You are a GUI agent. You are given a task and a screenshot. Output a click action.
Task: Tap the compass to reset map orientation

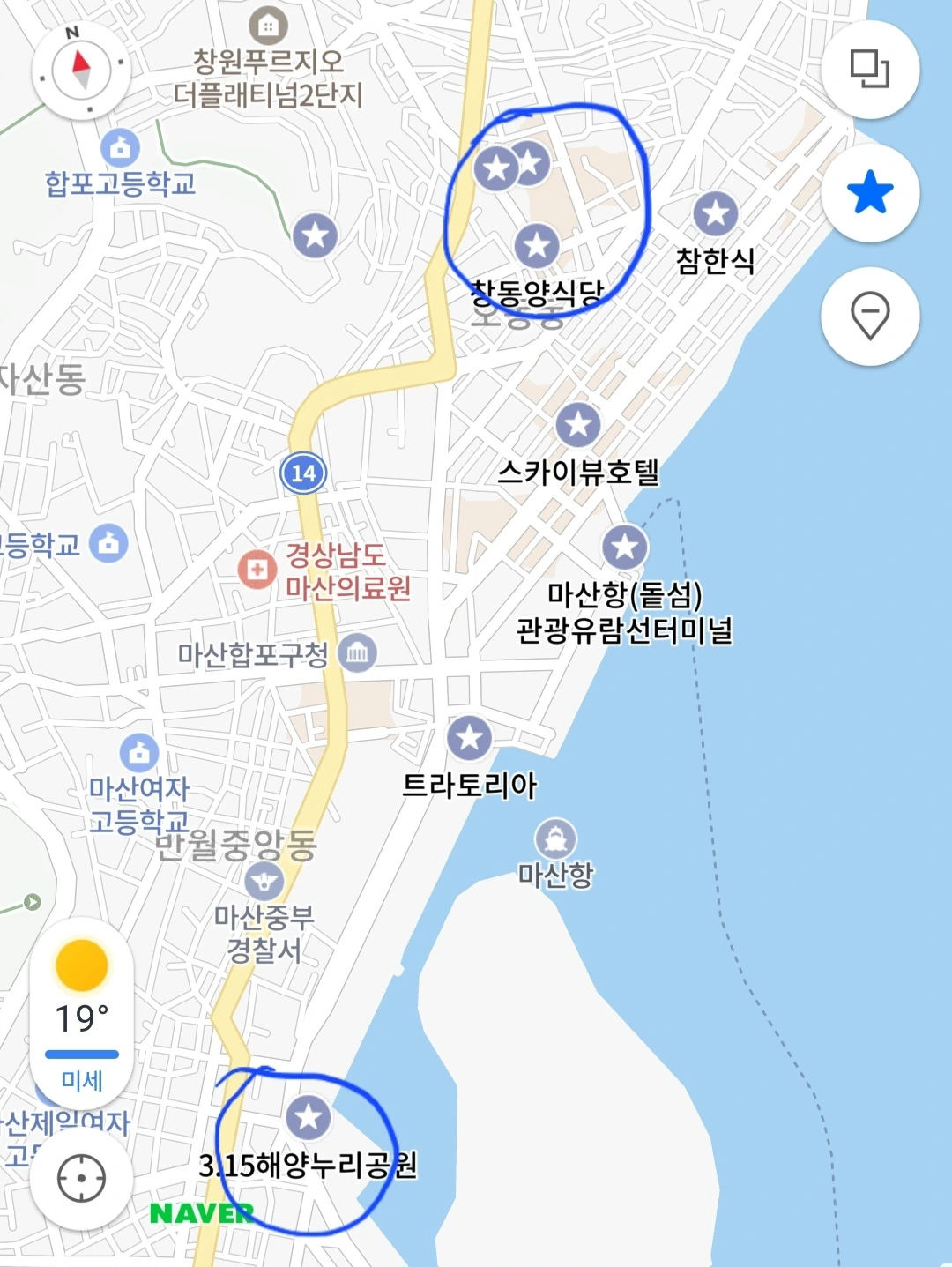tap(81, 70)
